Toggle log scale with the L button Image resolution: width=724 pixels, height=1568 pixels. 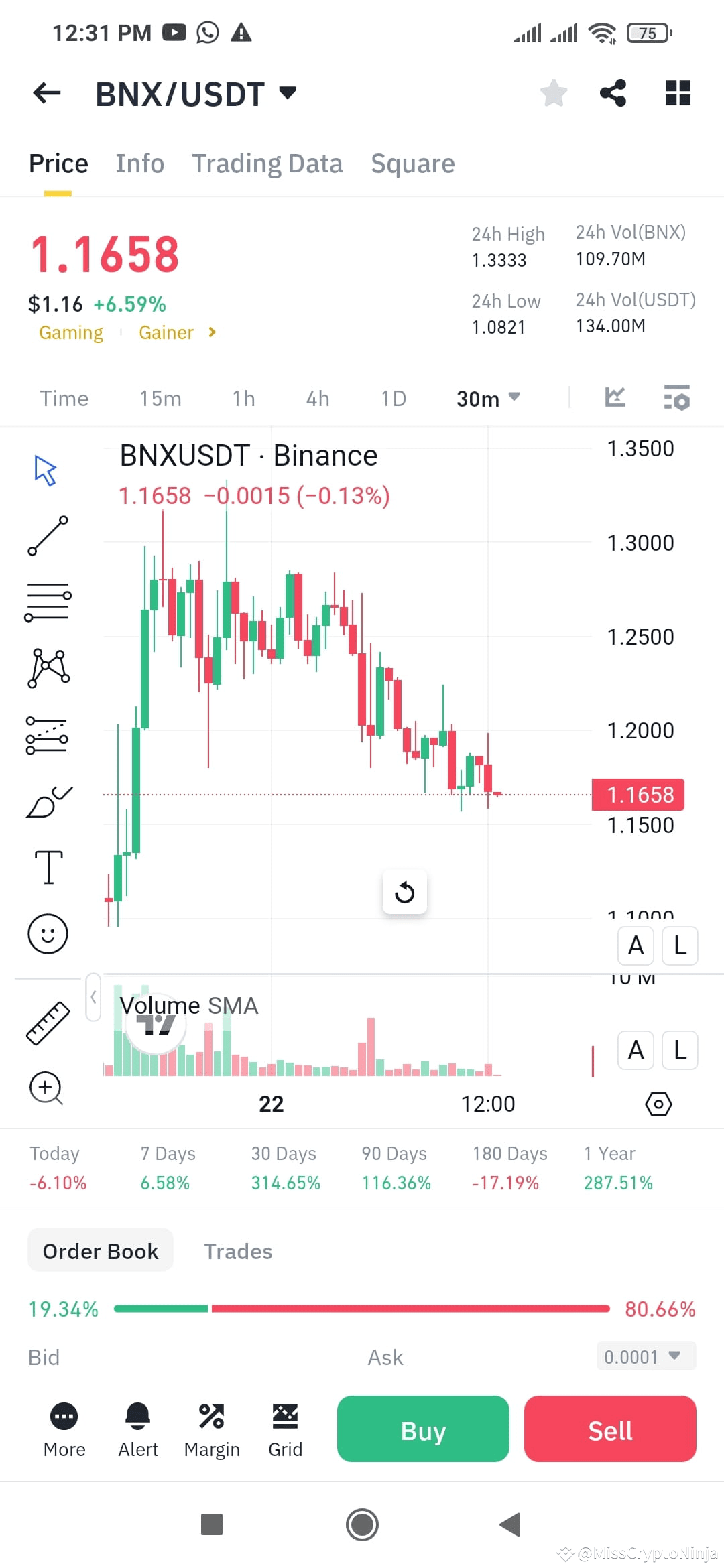tap(679, 945)
